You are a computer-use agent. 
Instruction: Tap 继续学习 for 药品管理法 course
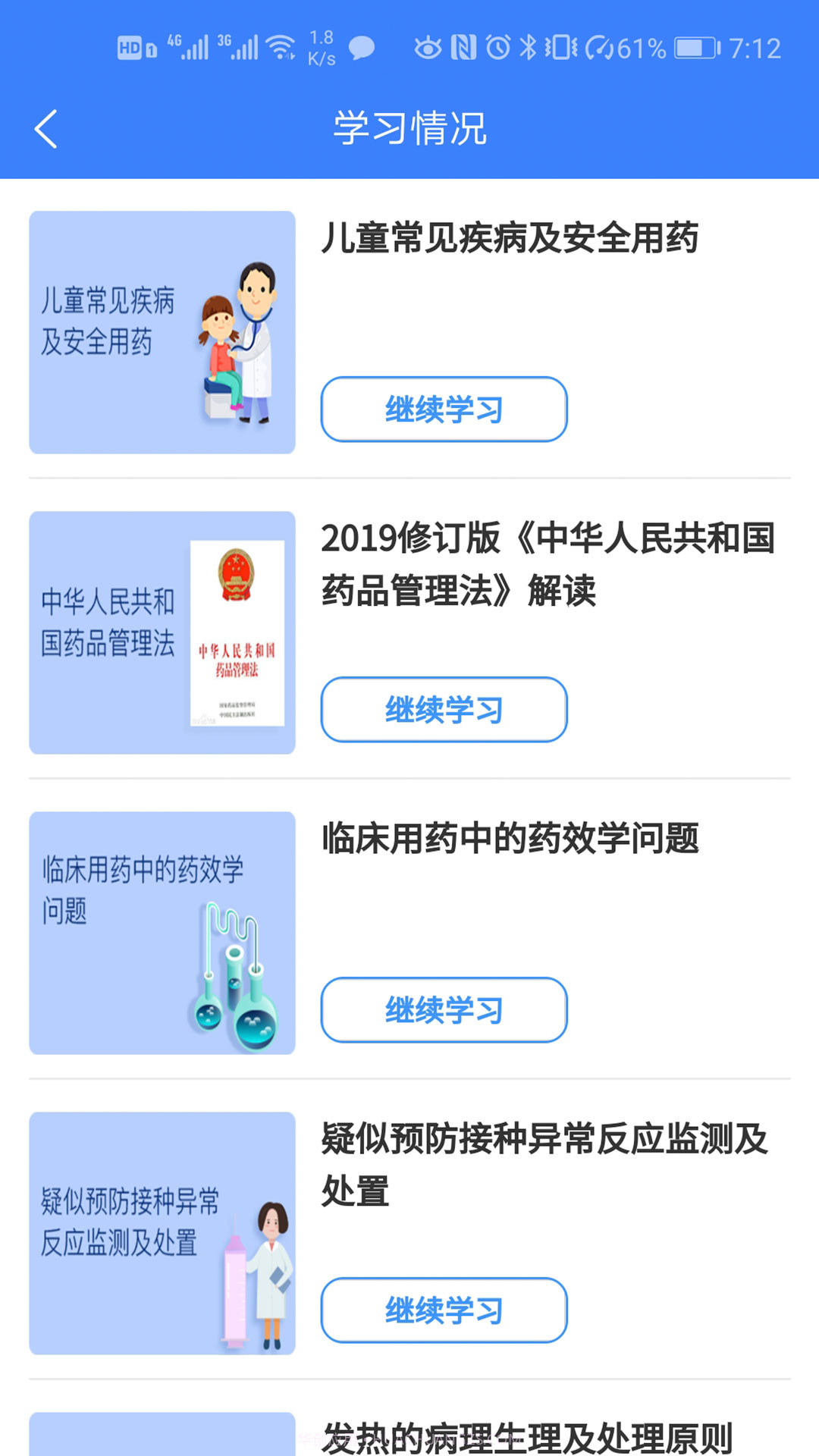click(444, 710)
